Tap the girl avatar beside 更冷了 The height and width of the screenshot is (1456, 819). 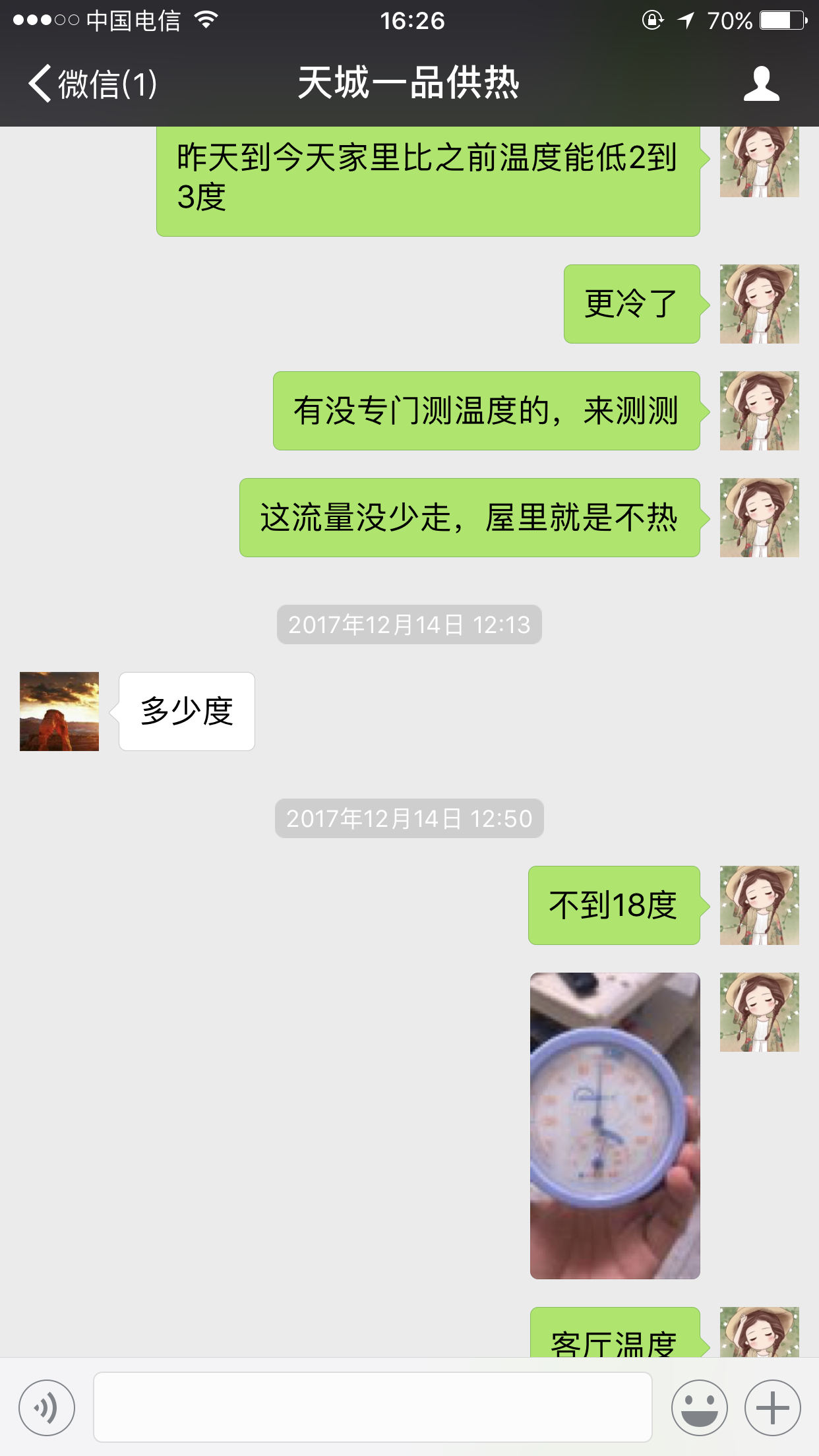pyautogui.click(x=759, y=304)
